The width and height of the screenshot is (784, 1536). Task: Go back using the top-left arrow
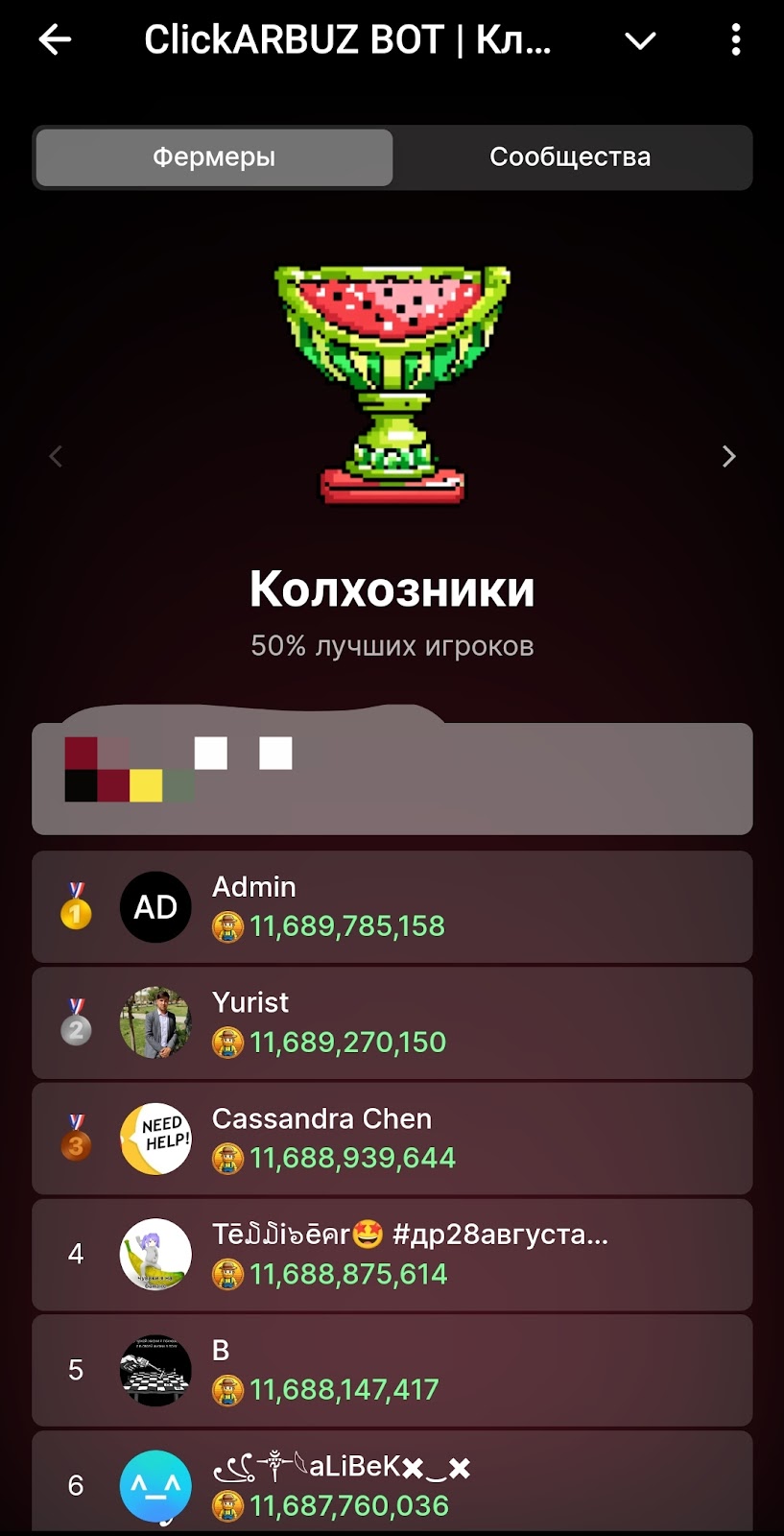pyautogui.click(x=55, y=40)
